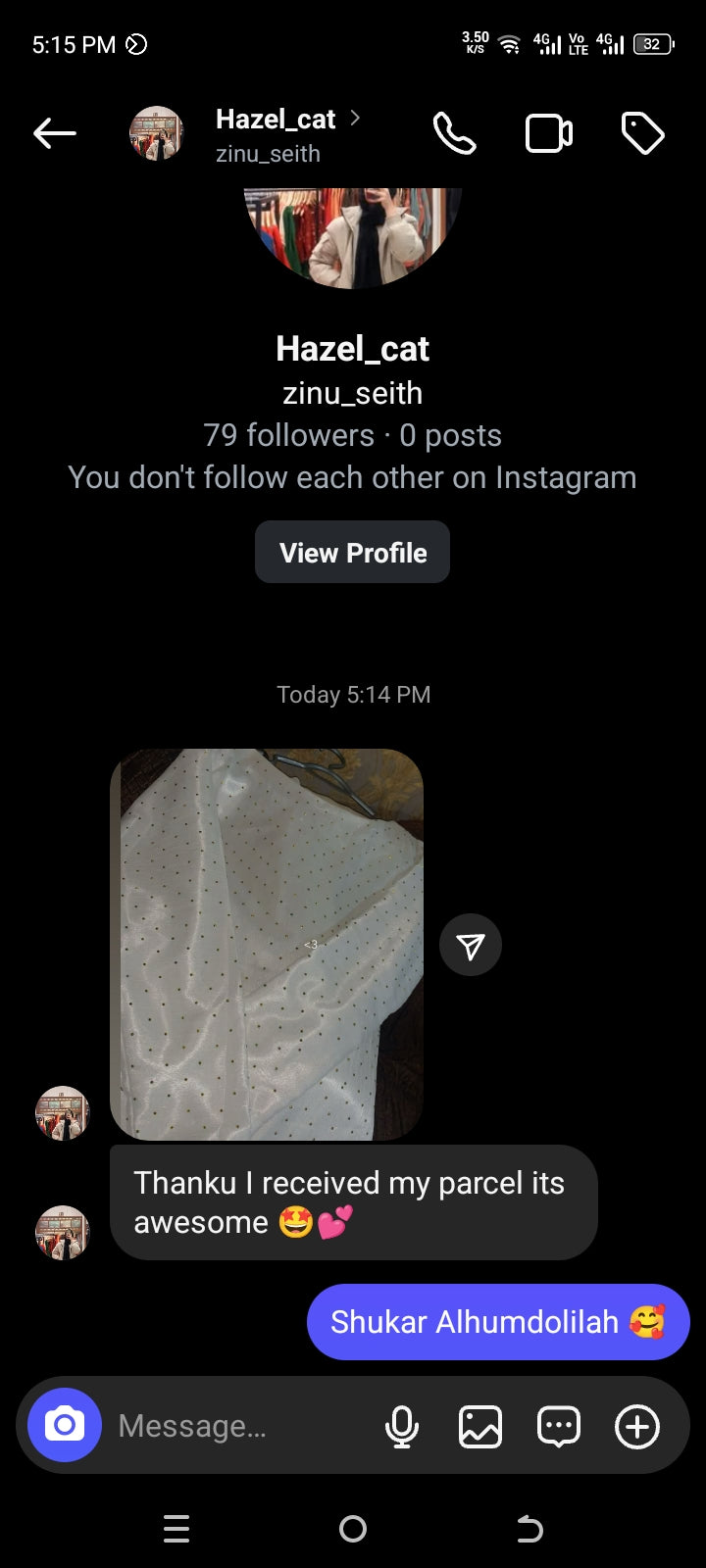Record a voice message with microphone

click(x=402, y=1426)
